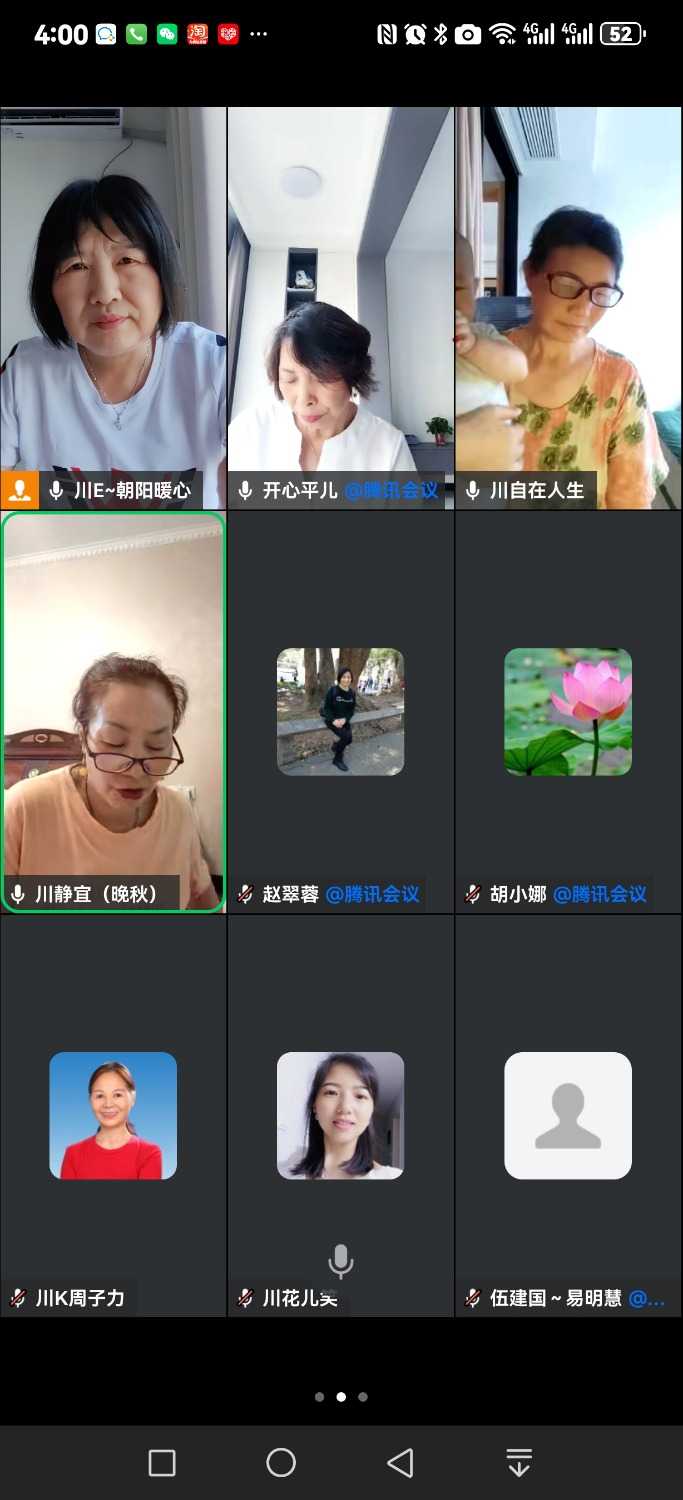Image resolution: width=683 pixels, height=1500 pixels.
Task: Tap the 川自在人生 video tile
Action: (568, 300)
